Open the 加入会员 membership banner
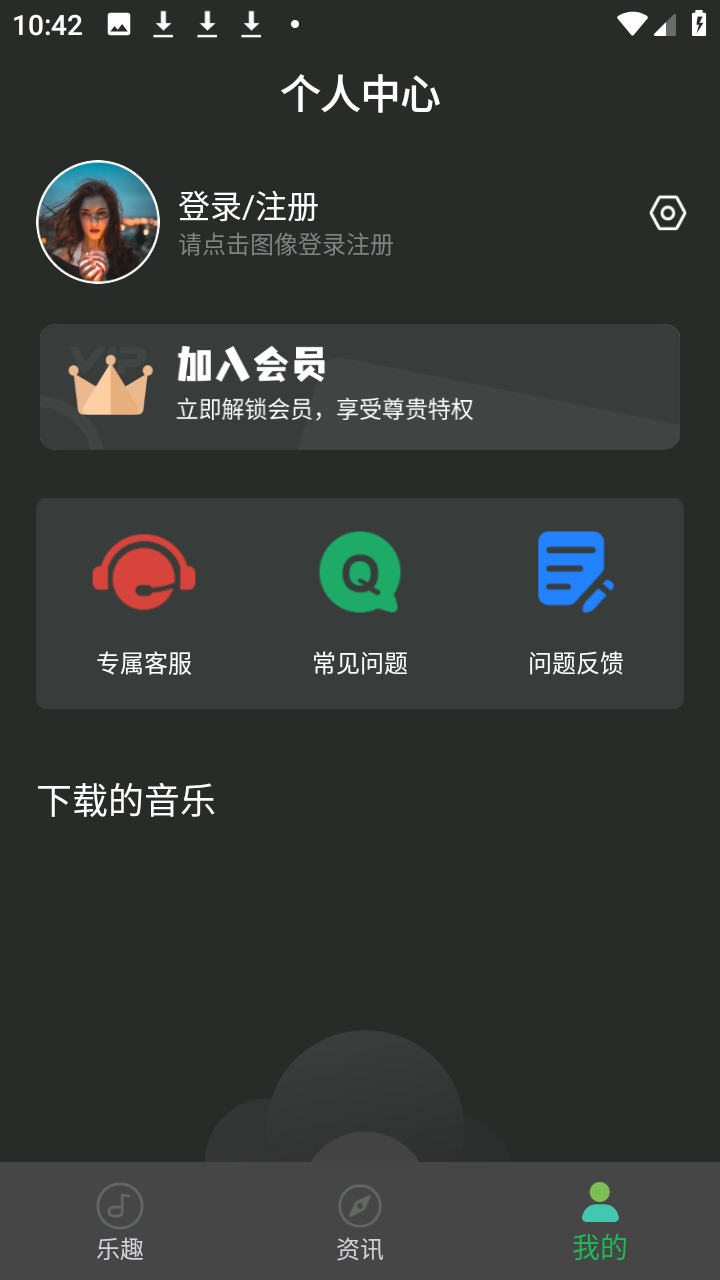720x1280 pixels. pos(360,386)
